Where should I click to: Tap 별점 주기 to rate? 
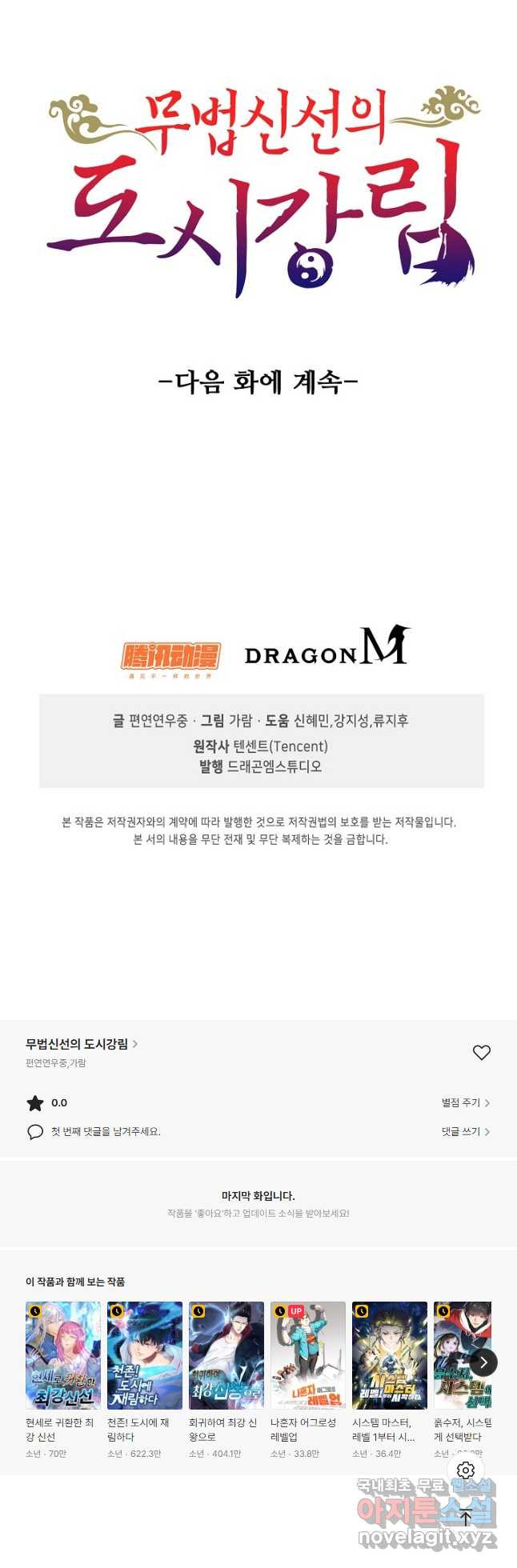[465, 1103]
